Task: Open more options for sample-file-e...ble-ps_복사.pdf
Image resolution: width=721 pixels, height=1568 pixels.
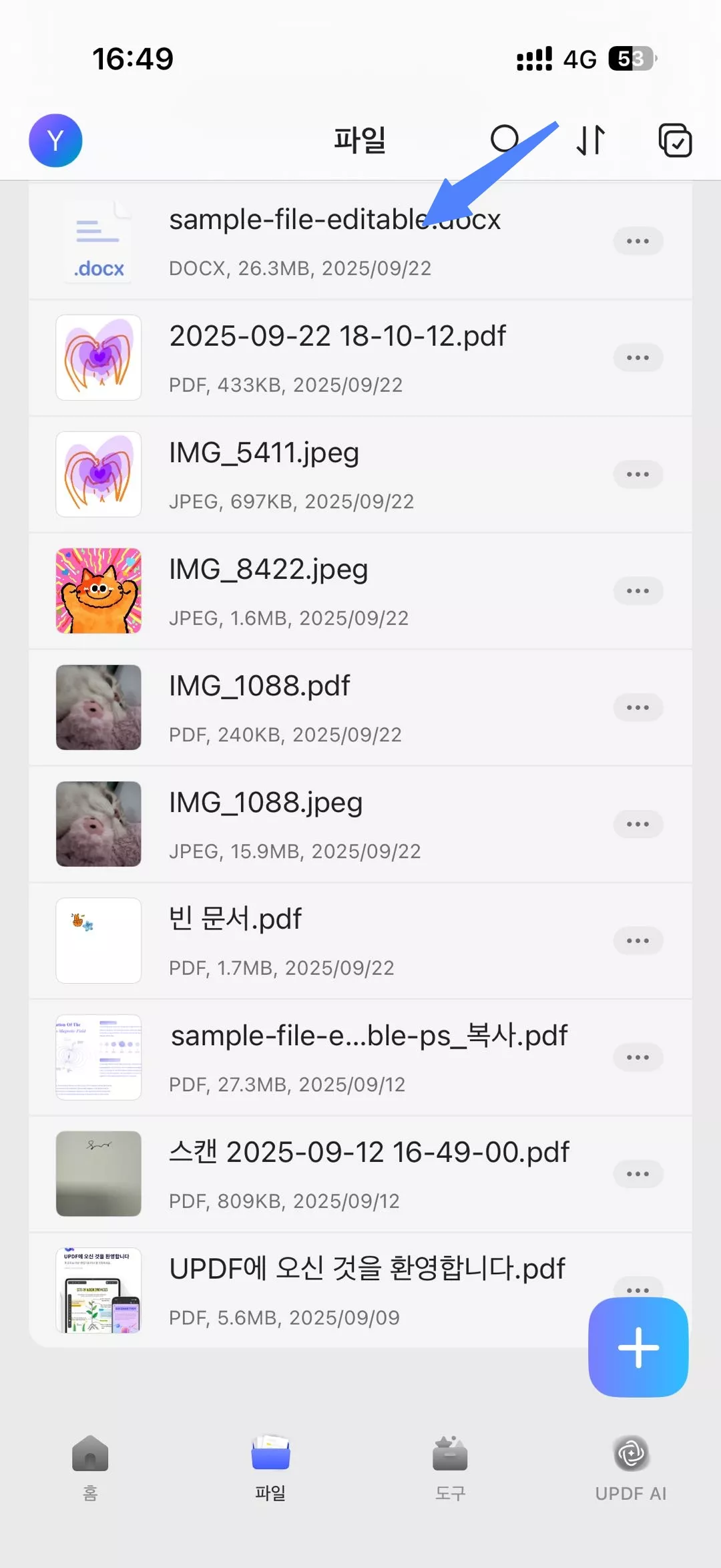Action: click(x=638, y=1057)
